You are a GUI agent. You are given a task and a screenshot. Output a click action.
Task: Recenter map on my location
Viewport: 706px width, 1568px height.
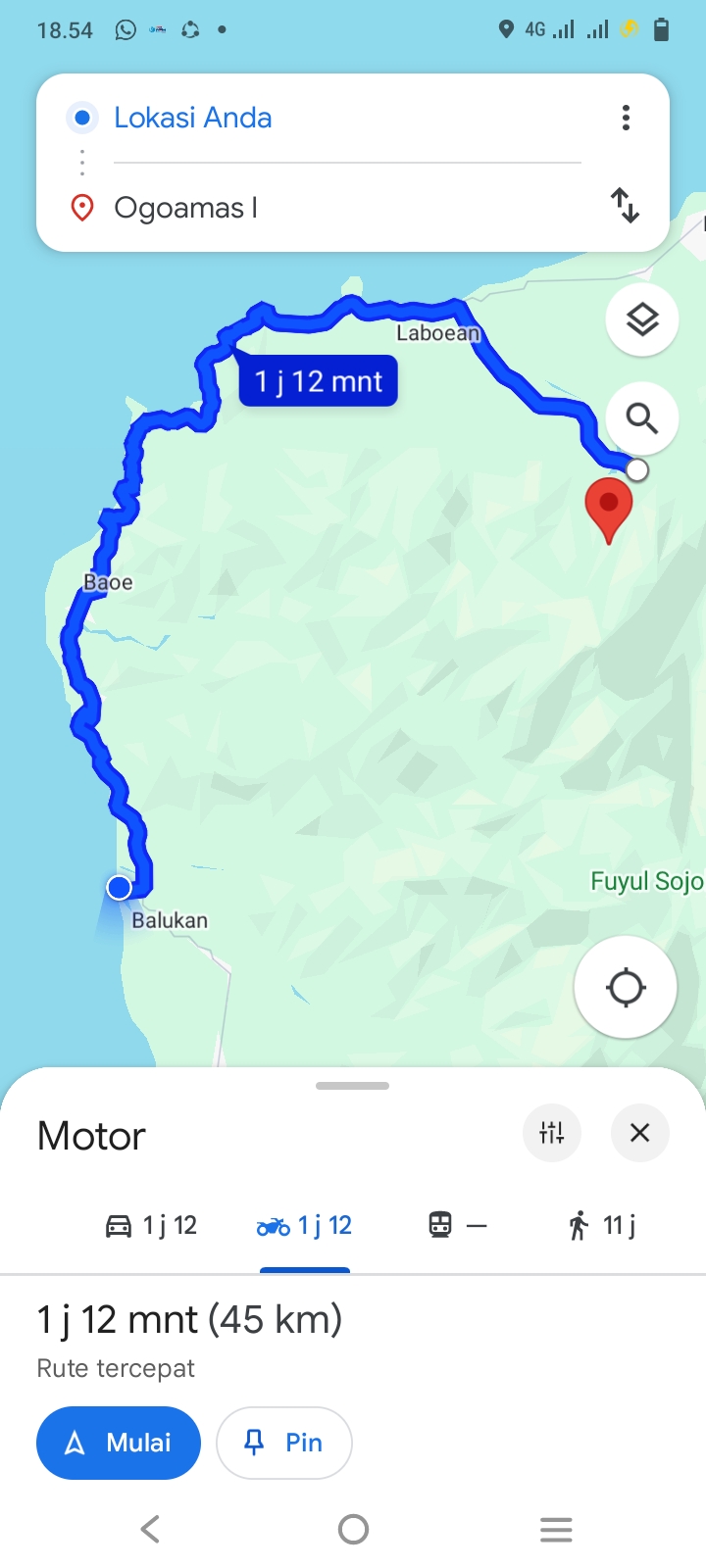coord(626,987)
